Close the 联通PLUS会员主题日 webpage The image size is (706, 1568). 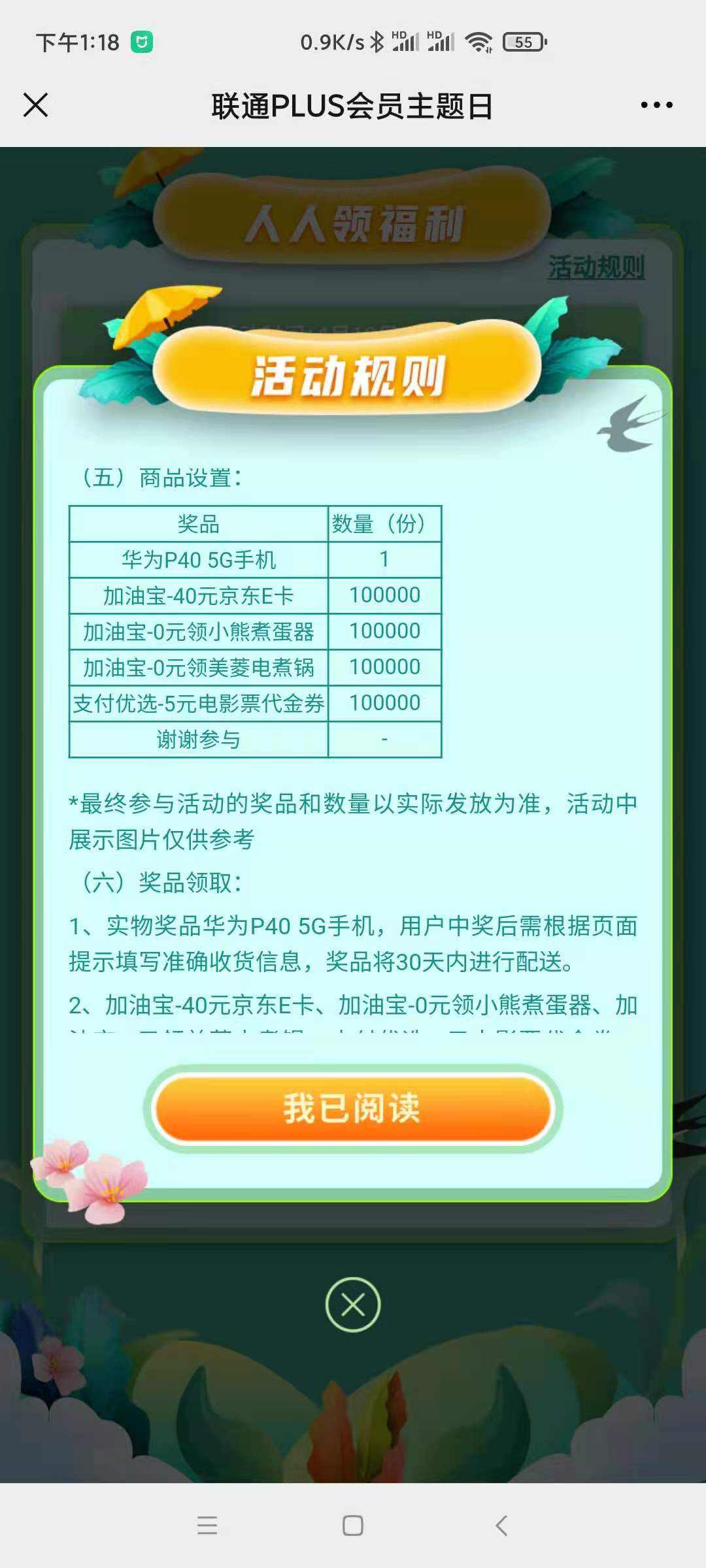(x=35, y=105)
